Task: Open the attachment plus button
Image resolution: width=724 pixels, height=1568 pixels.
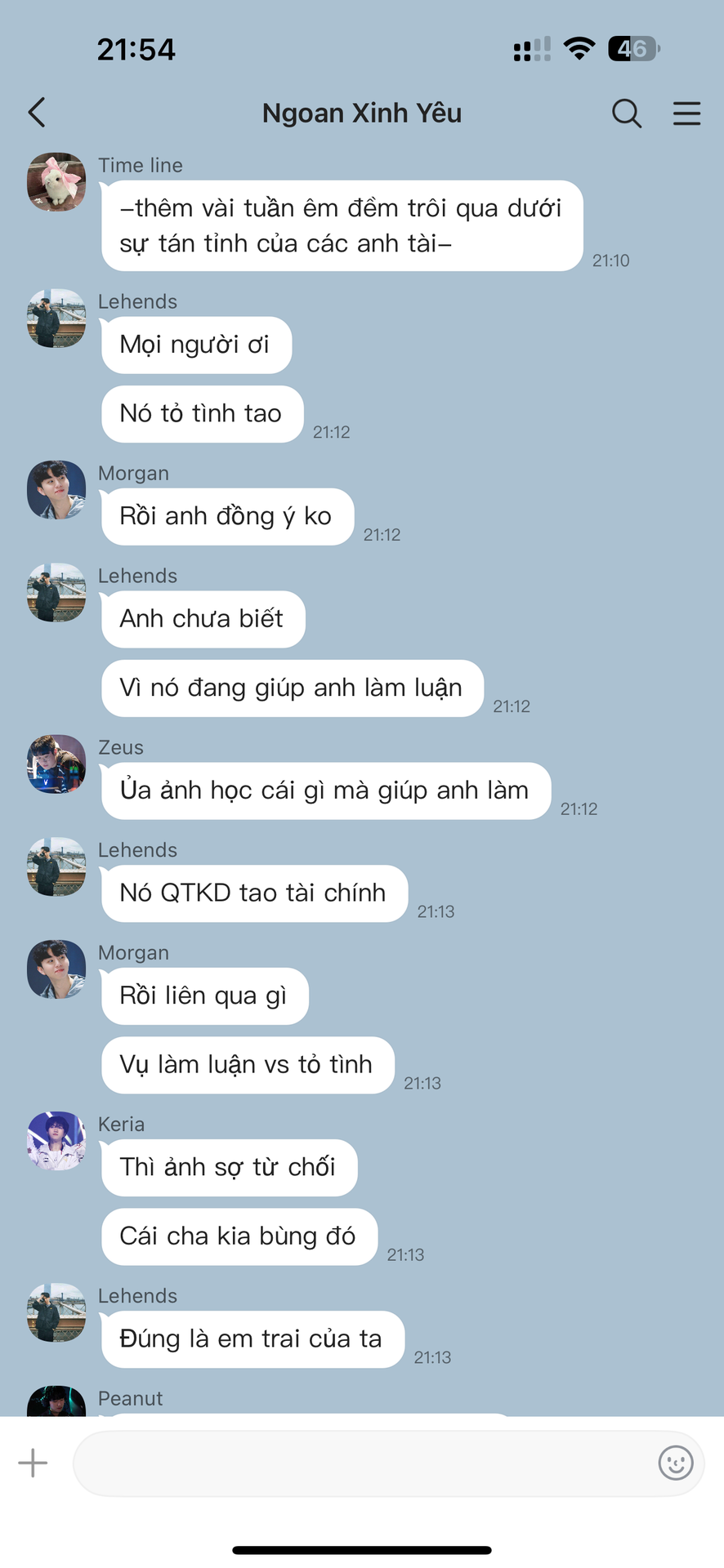Action: pyautogui.click(x=34, y=1463)
